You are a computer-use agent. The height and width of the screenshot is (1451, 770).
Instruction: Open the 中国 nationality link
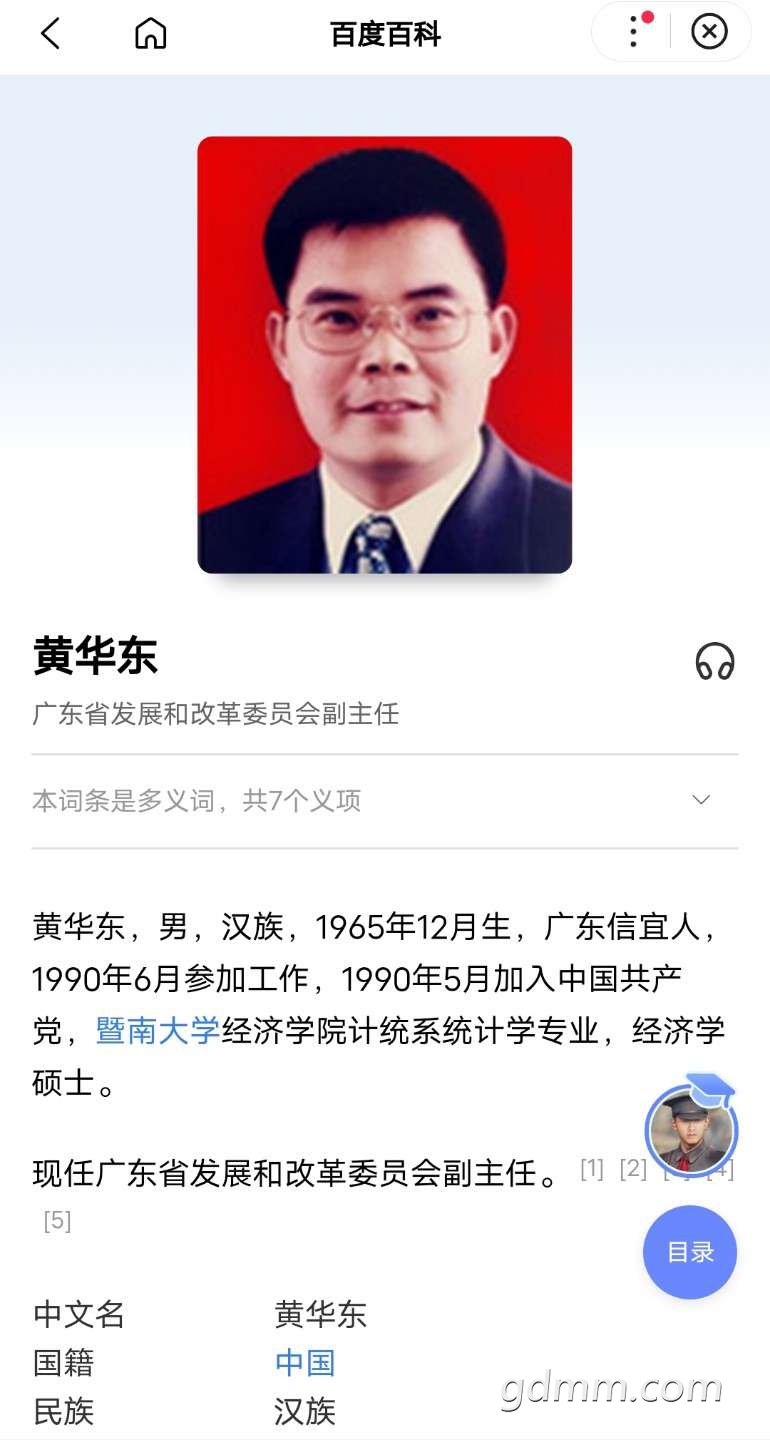point(305,1363)
